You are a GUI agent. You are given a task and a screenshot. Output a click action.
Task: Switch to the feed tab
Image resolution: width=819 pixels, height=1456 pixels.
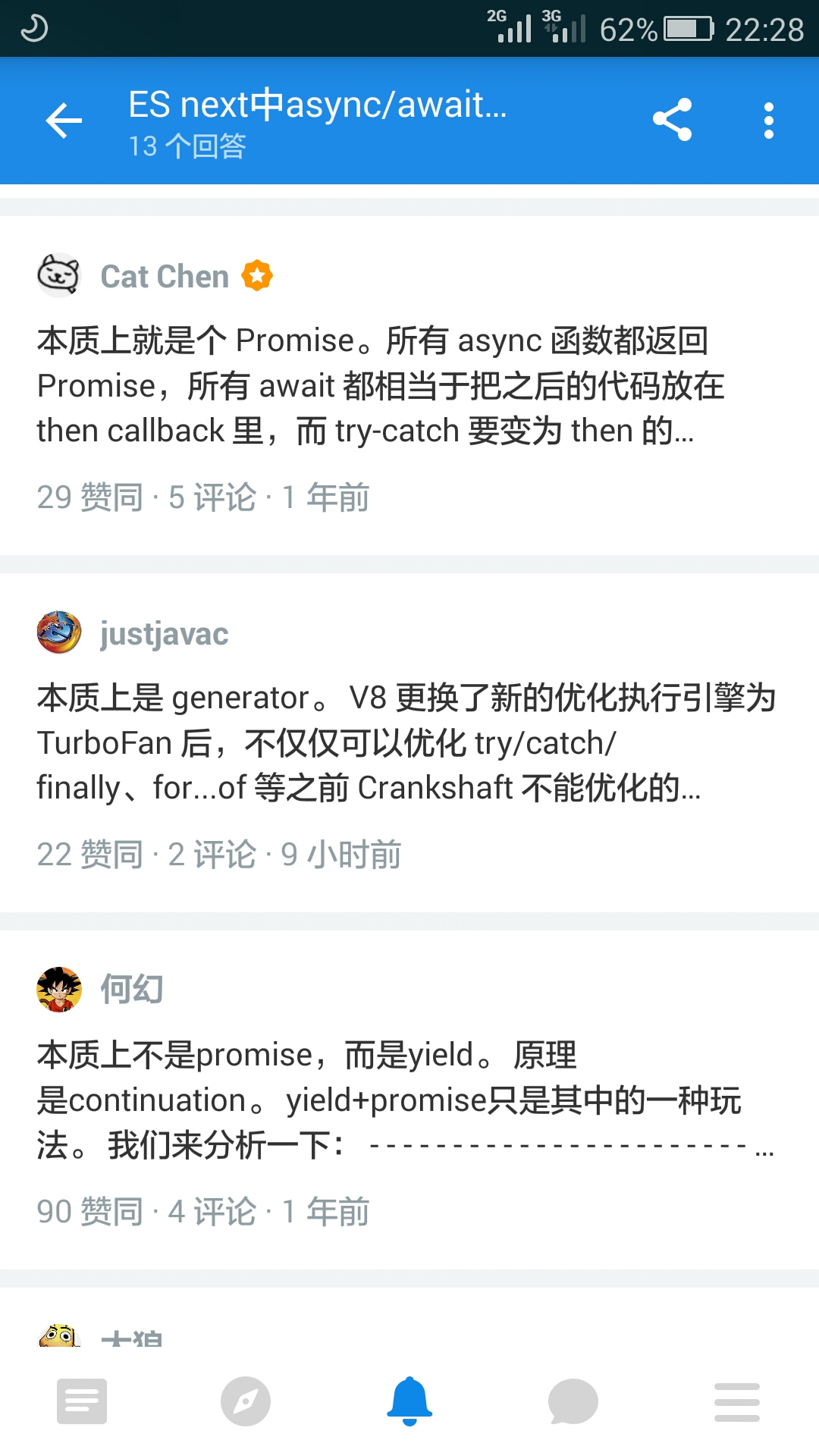82,1401
